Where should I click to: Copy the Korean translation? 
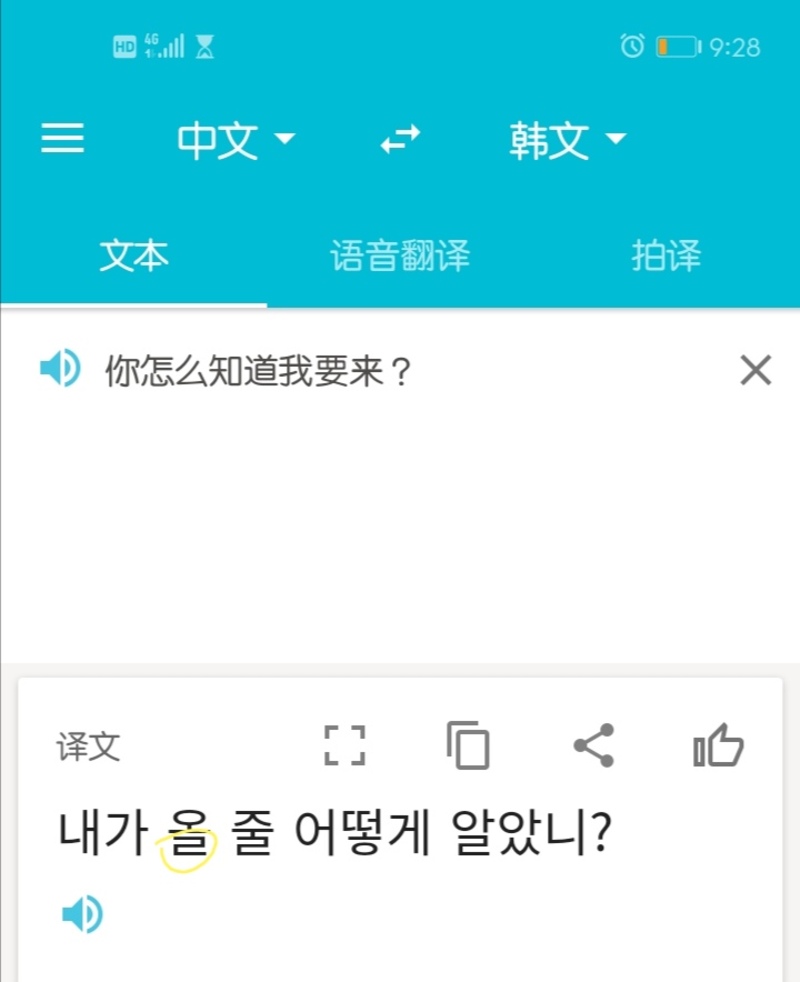pos(468,746)
